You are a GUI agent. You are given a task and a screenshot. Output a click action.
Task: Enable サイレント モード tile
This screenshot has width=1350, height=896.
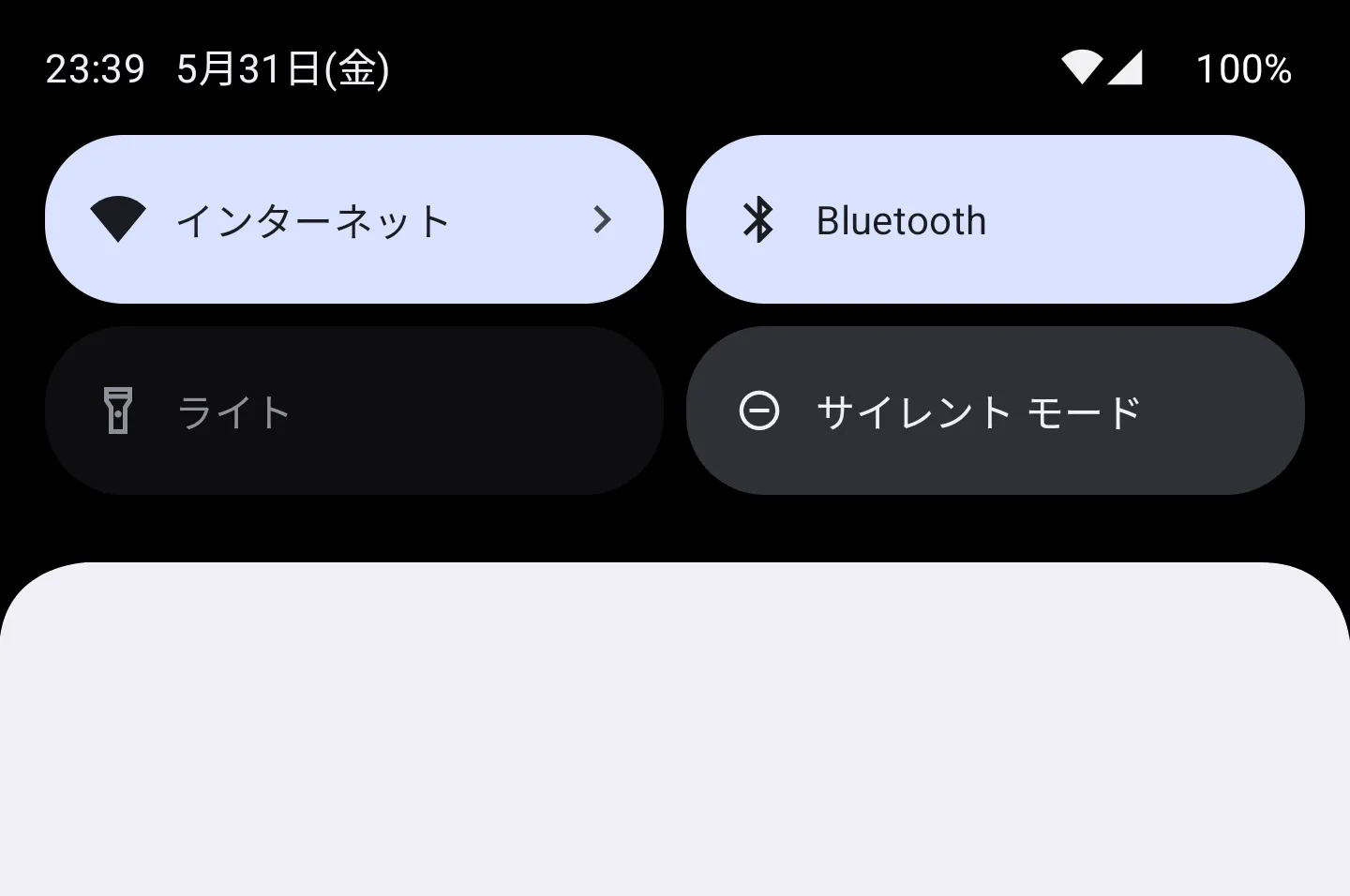point(995,411)
